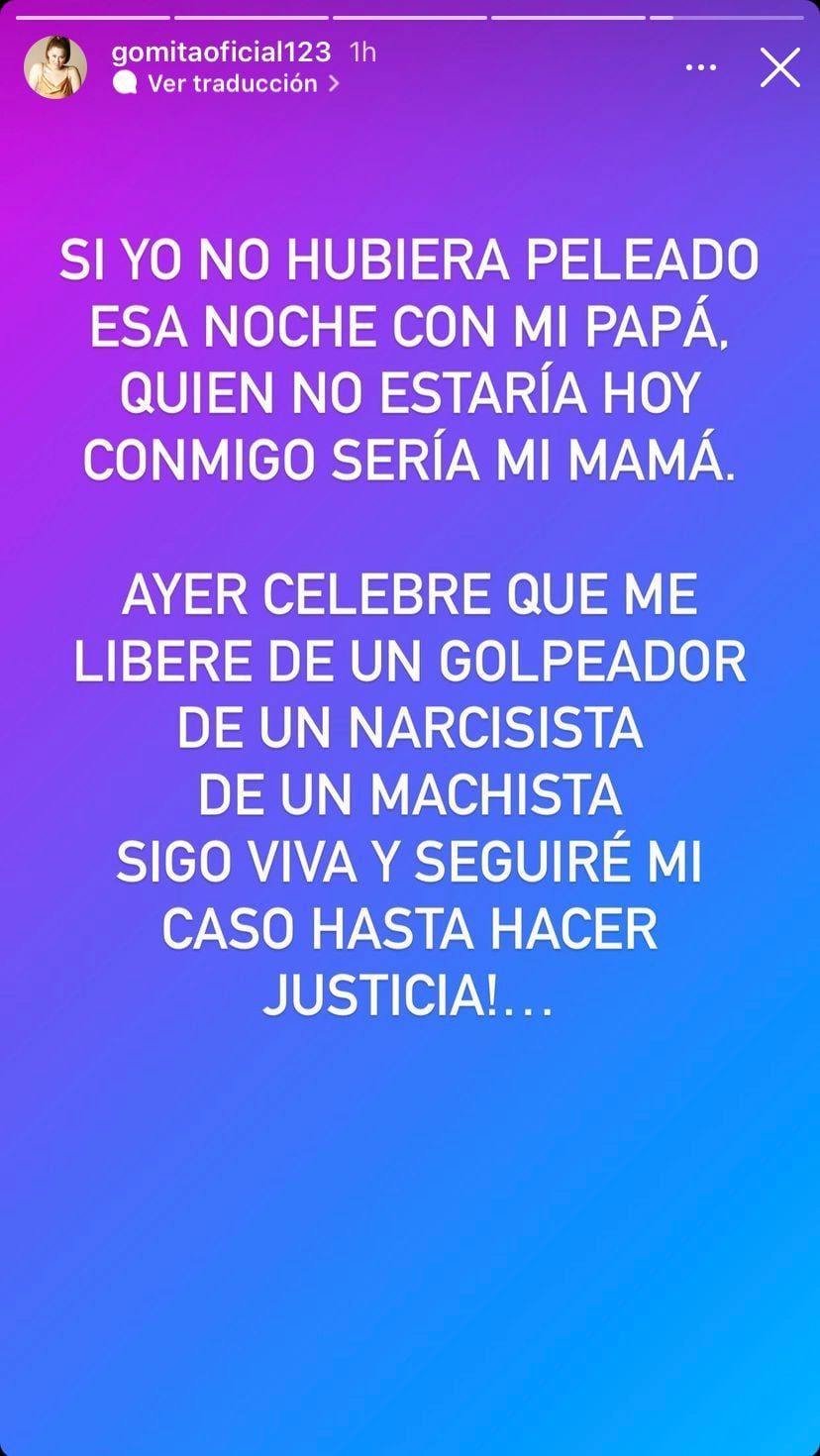Open the three-dot options menu
The width and height of the screenshot is (820, 1456).
[700, 67]
